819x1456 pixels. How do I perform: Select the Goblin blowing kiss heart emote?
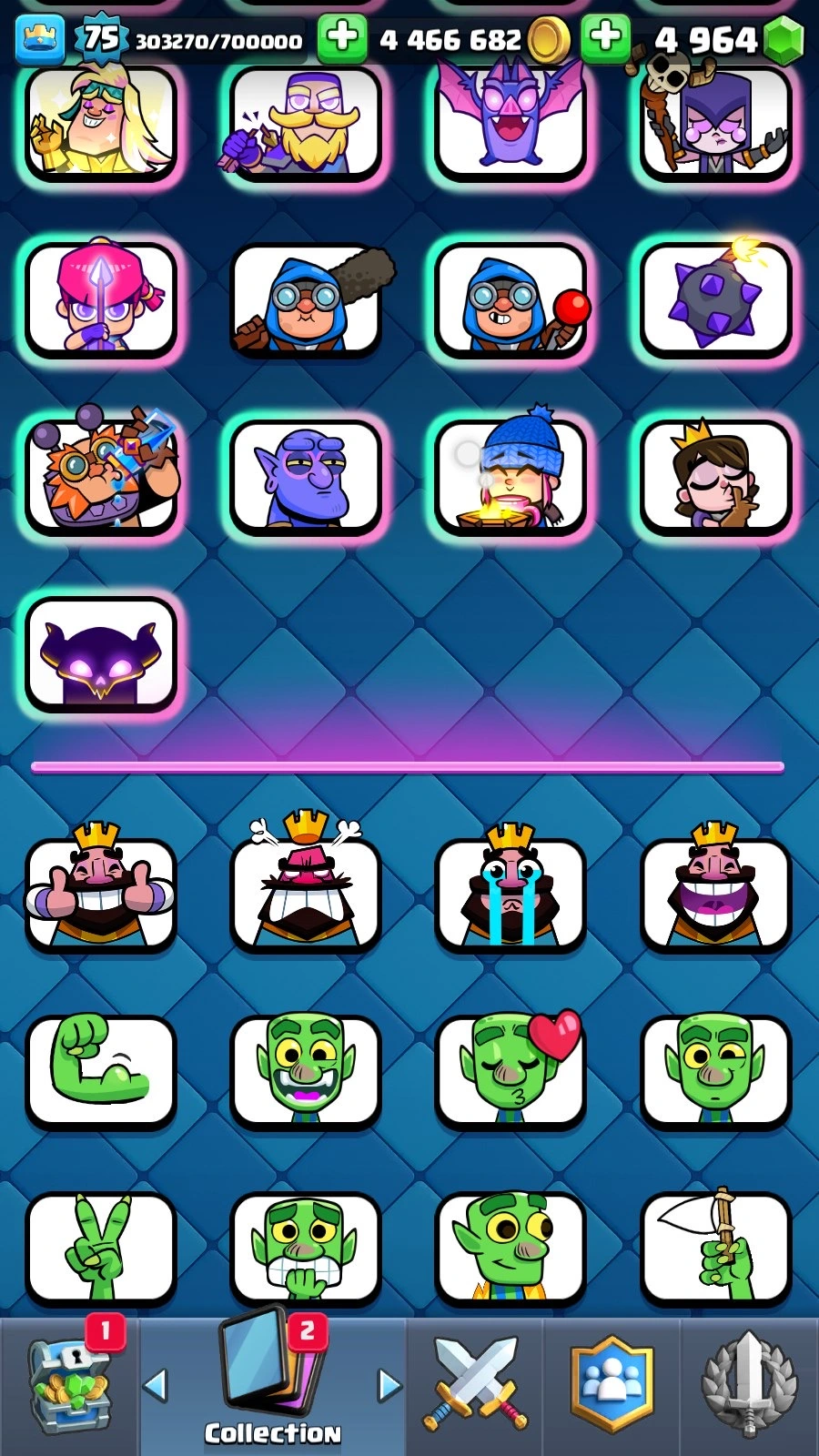pyautogui.click(x=511, y=1070)
